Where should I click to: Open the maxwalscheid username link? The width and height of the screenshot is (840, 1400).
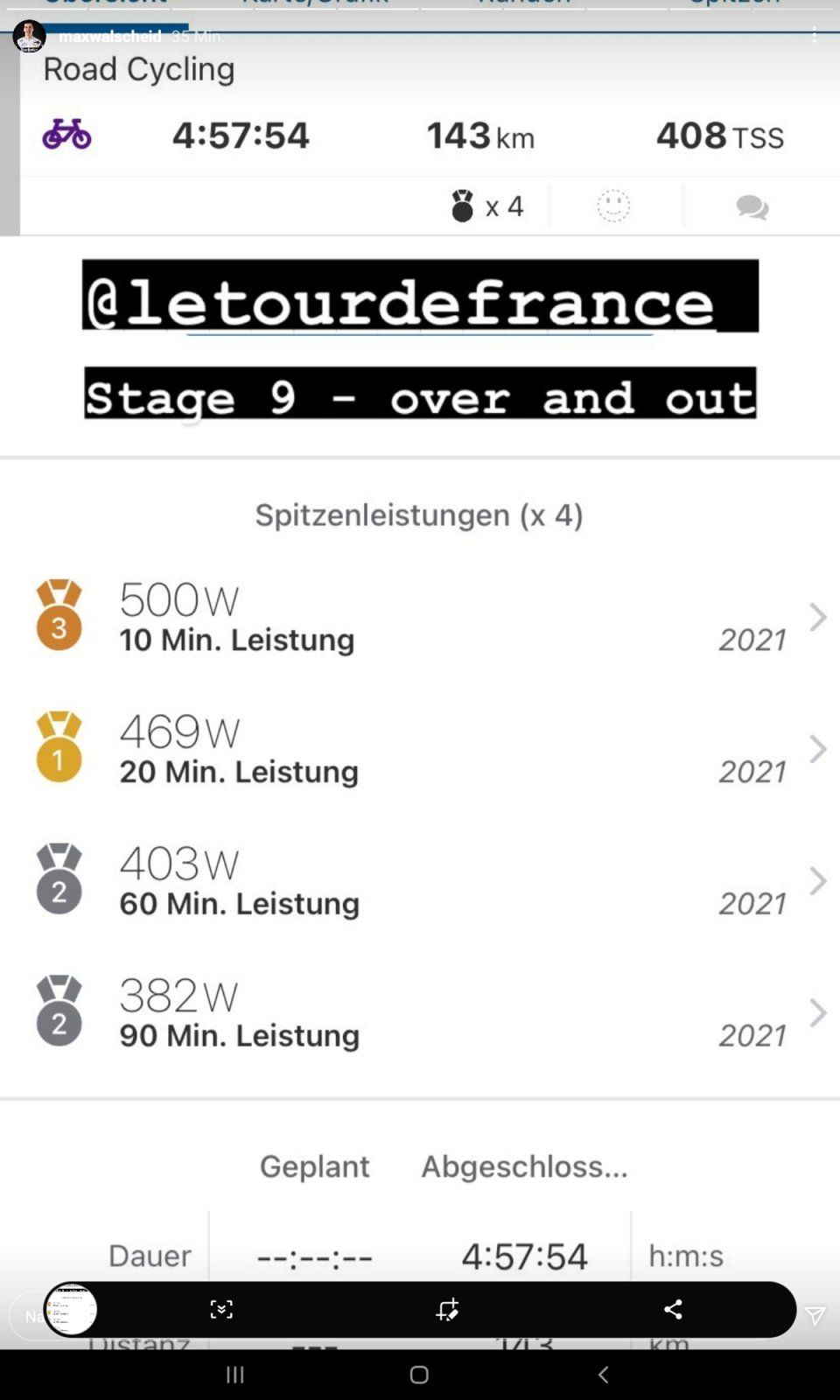[x=110, y=36]
